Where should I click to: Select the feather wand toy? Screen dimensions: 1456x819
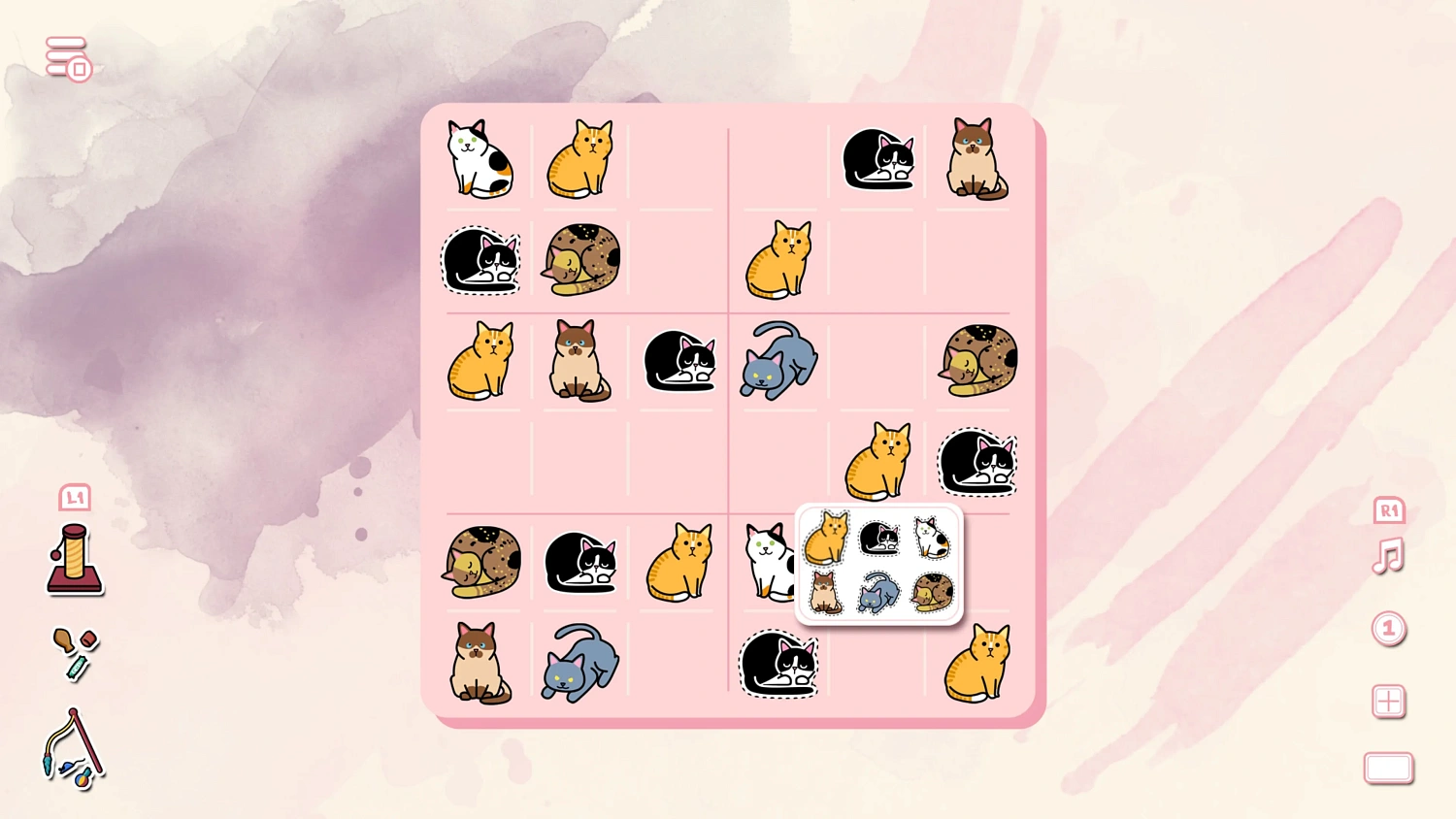[74, 747]
